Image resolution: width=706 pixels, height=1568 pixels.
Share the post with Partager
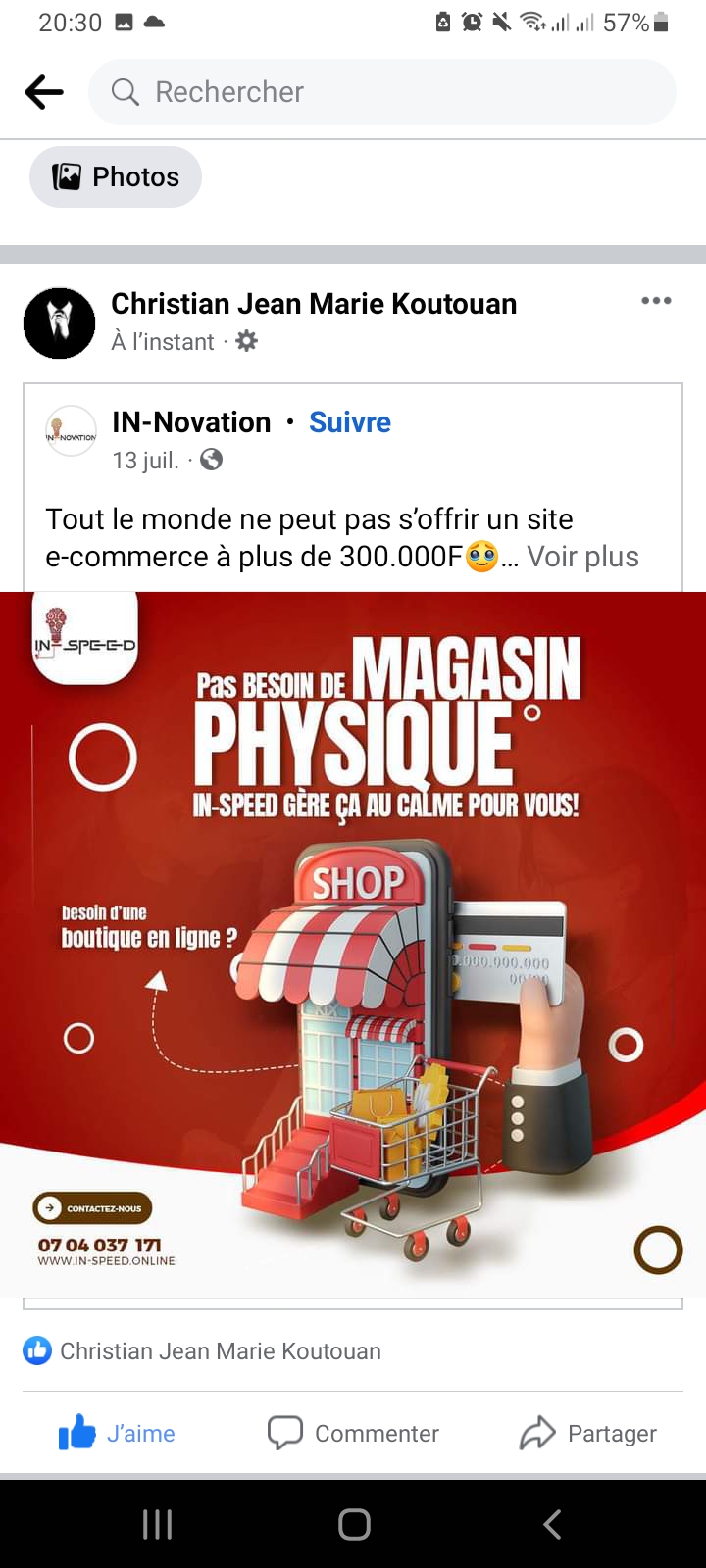pos(587,1433)
